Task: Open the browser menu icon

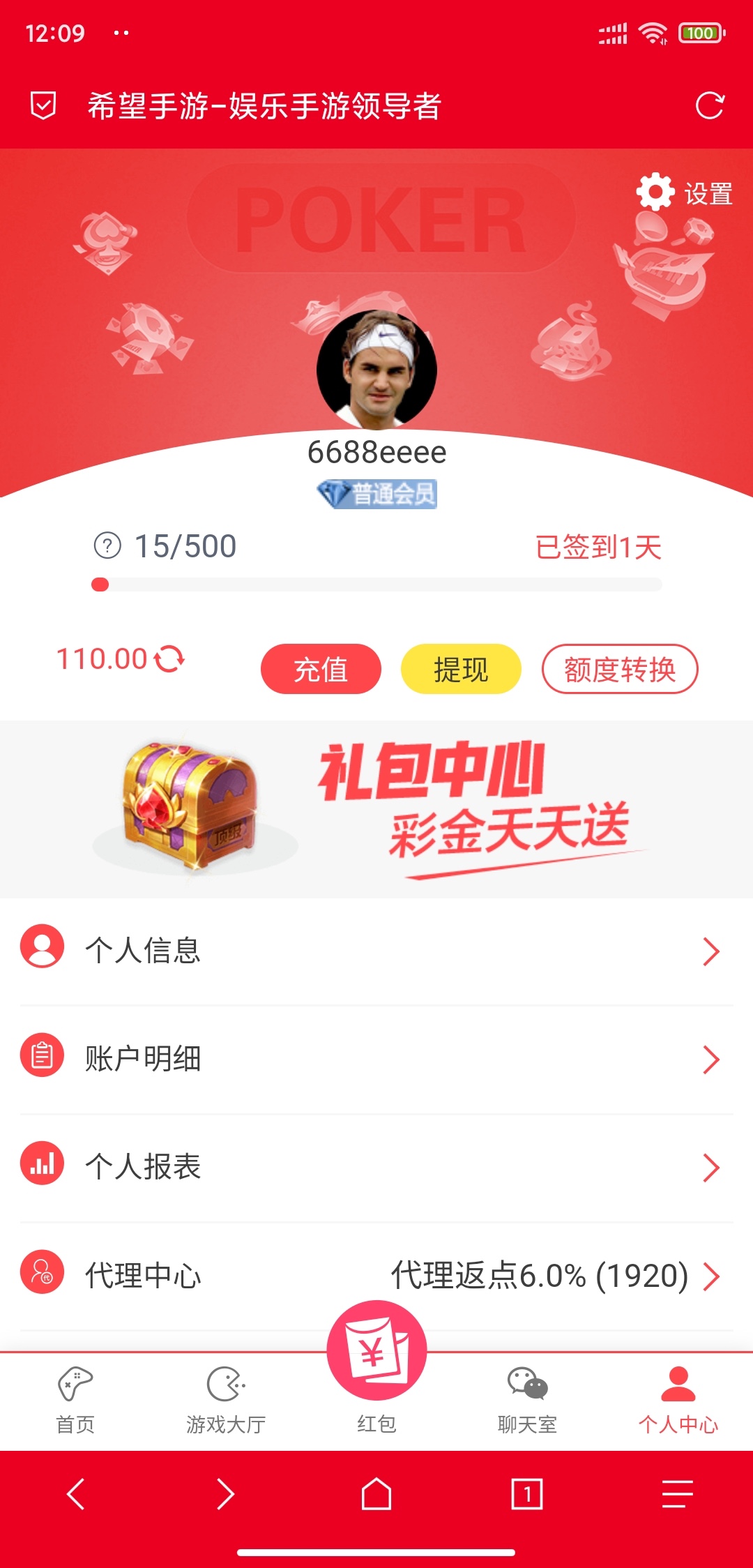Action: pos(677,1493)
